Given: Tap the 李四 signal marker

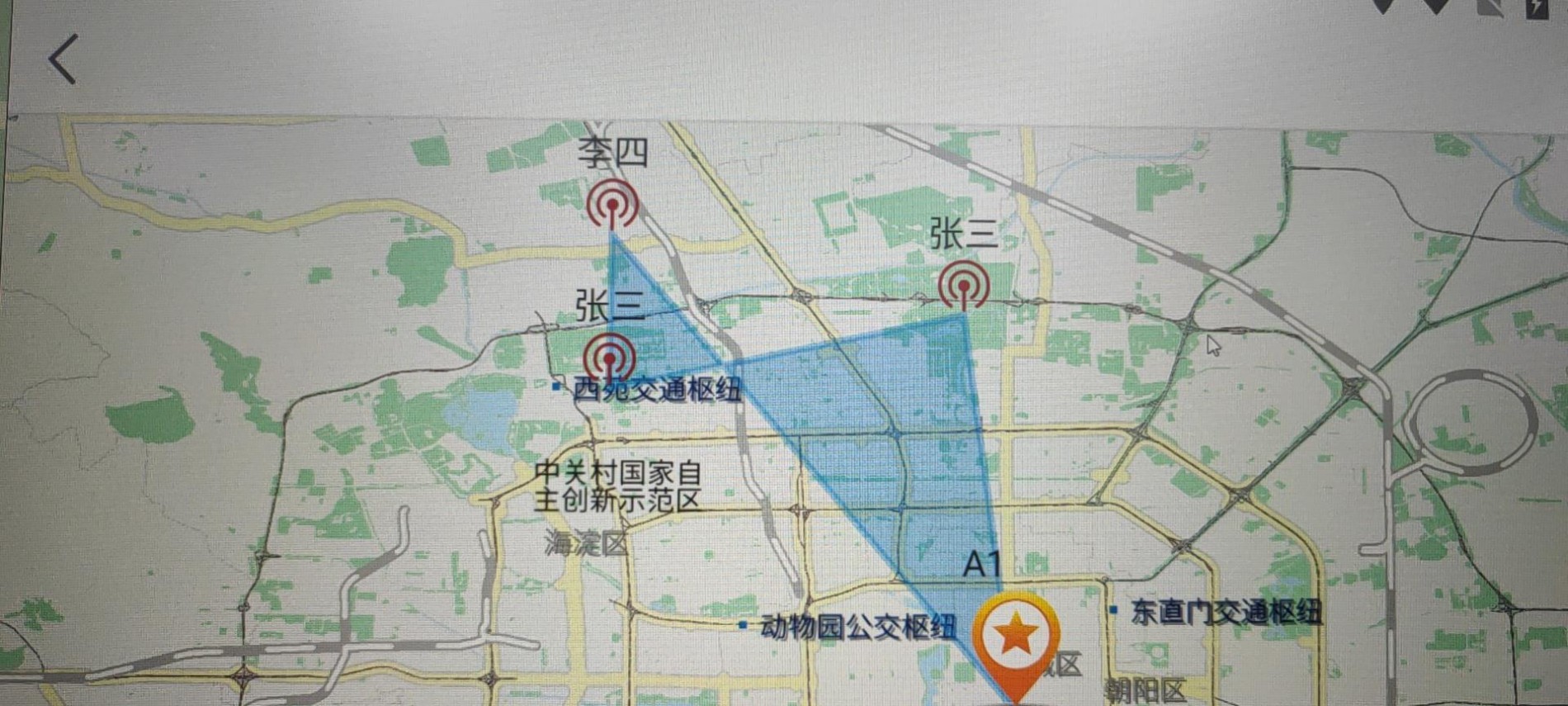Looking at the screenshot, I should click(612, 202).
